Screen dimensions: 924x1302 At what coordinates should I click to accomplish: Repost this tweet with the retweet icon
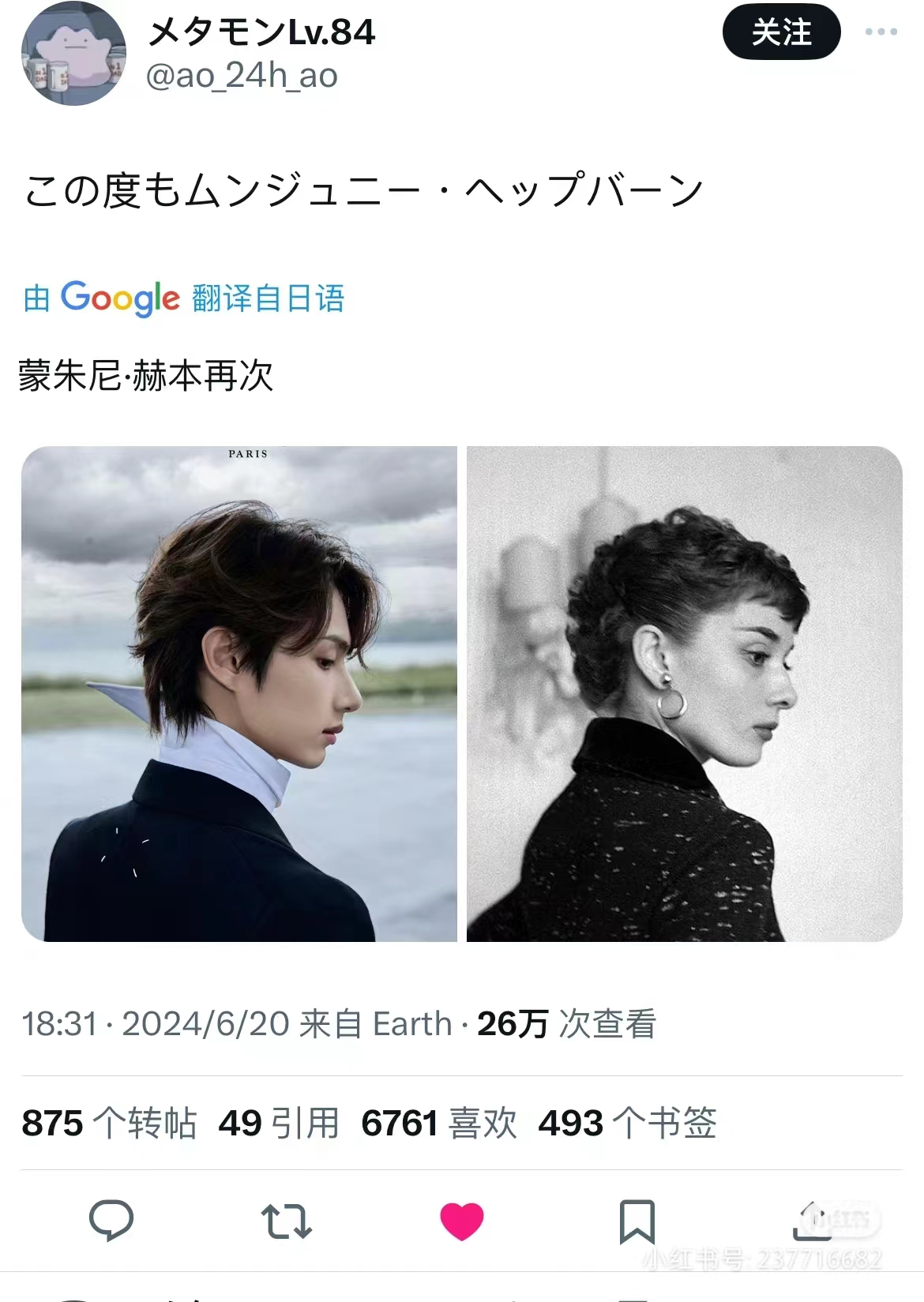point(286,1221)
